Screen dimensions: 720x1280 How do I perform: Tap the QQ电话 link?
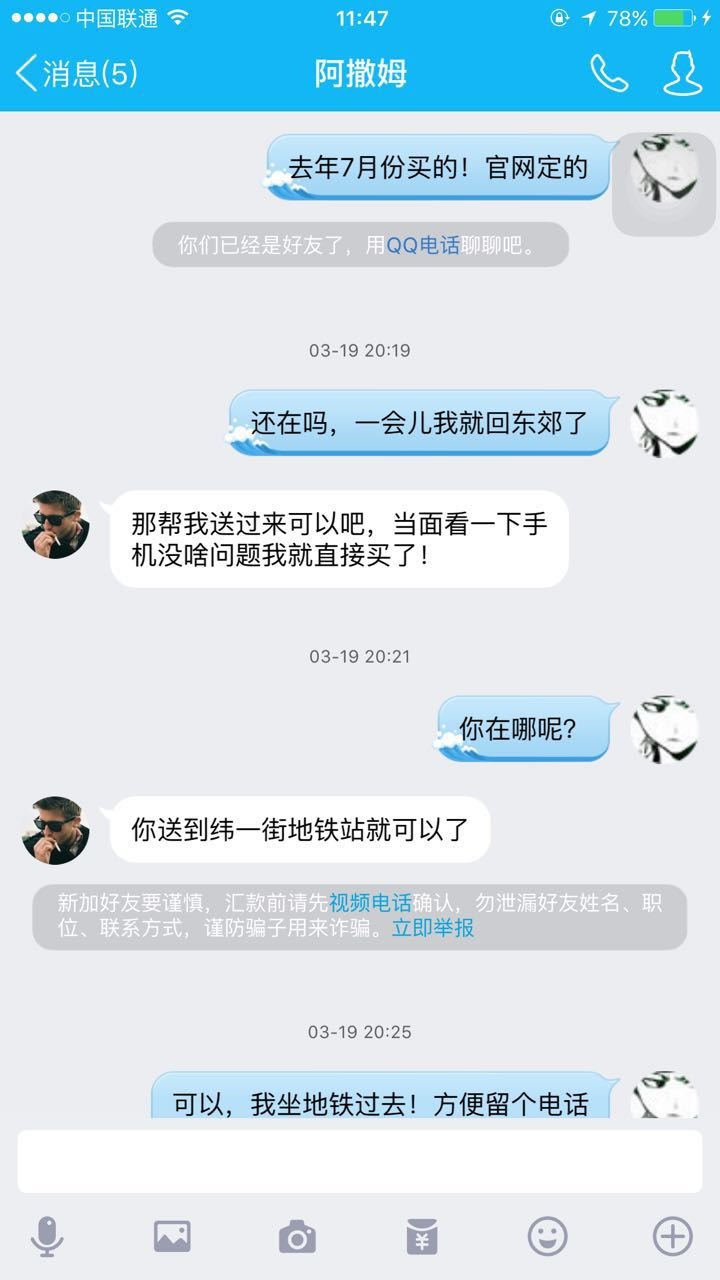tap(423, 246)
